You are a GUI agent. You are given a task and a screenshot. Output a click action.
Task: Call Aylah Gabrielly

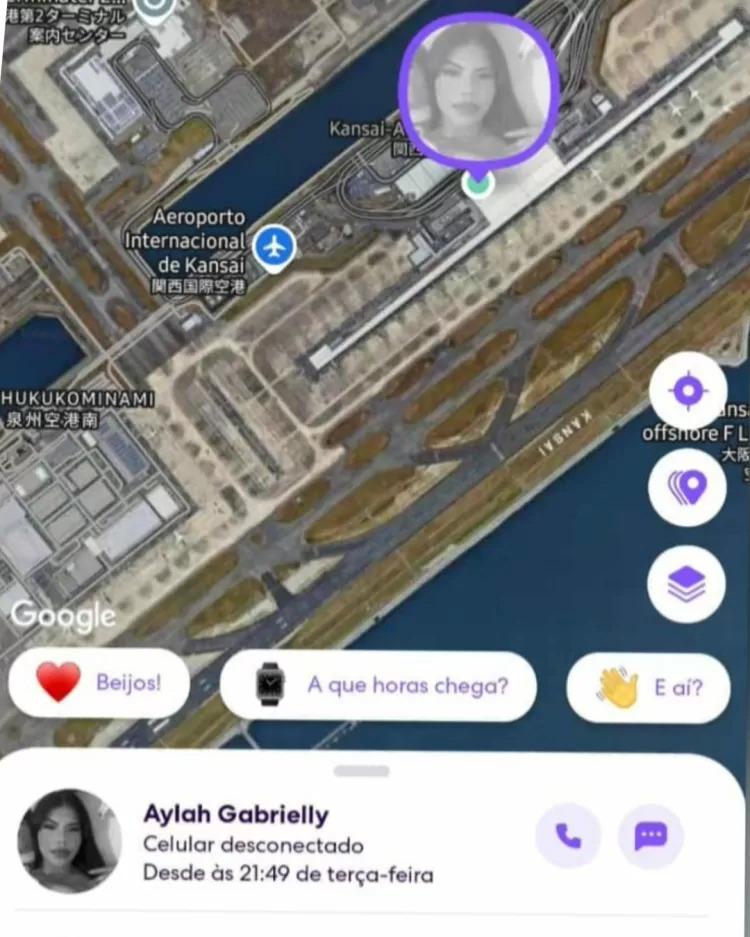pyautogui.click(x=568, y=836)
